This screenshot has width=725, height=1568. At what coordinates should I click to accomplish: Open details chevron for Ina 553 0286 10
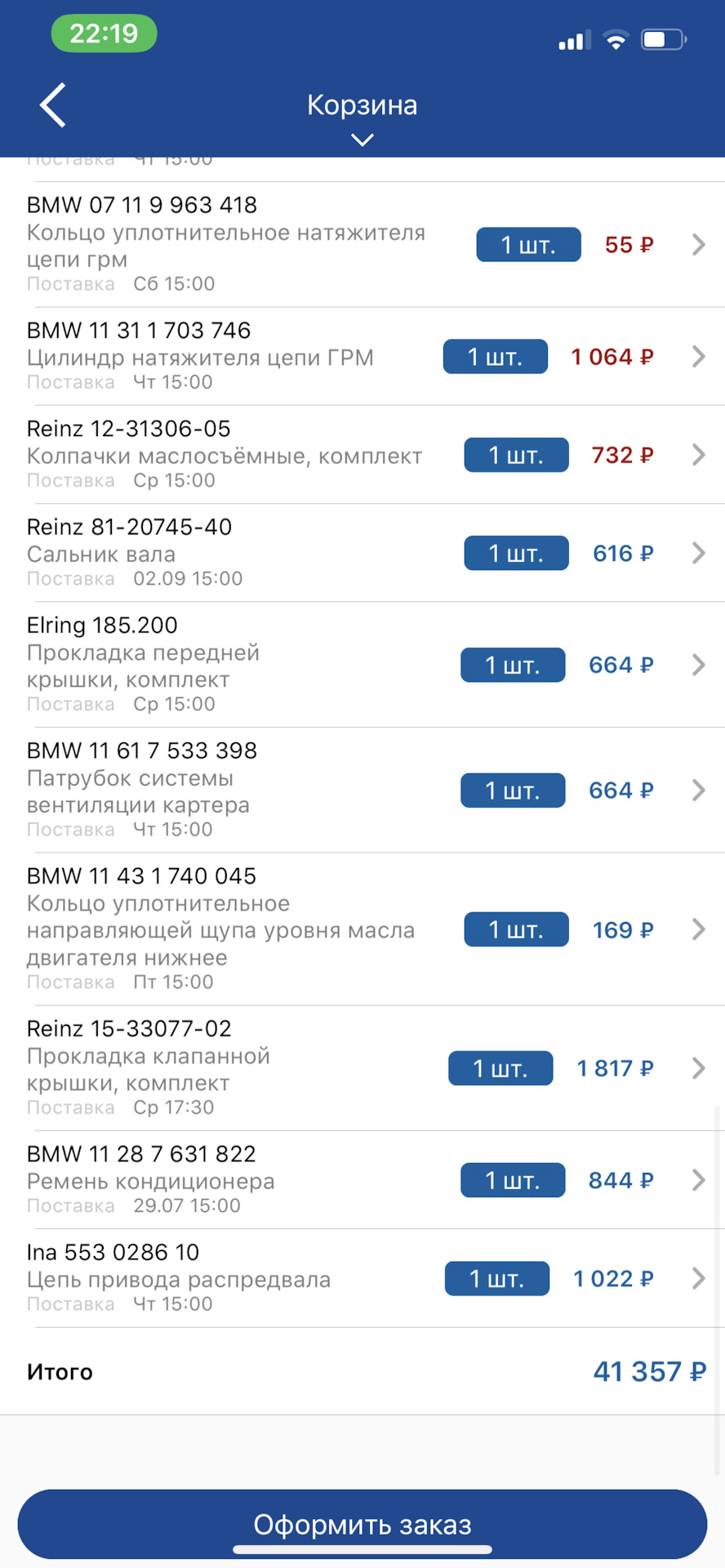click(698, 1278)
